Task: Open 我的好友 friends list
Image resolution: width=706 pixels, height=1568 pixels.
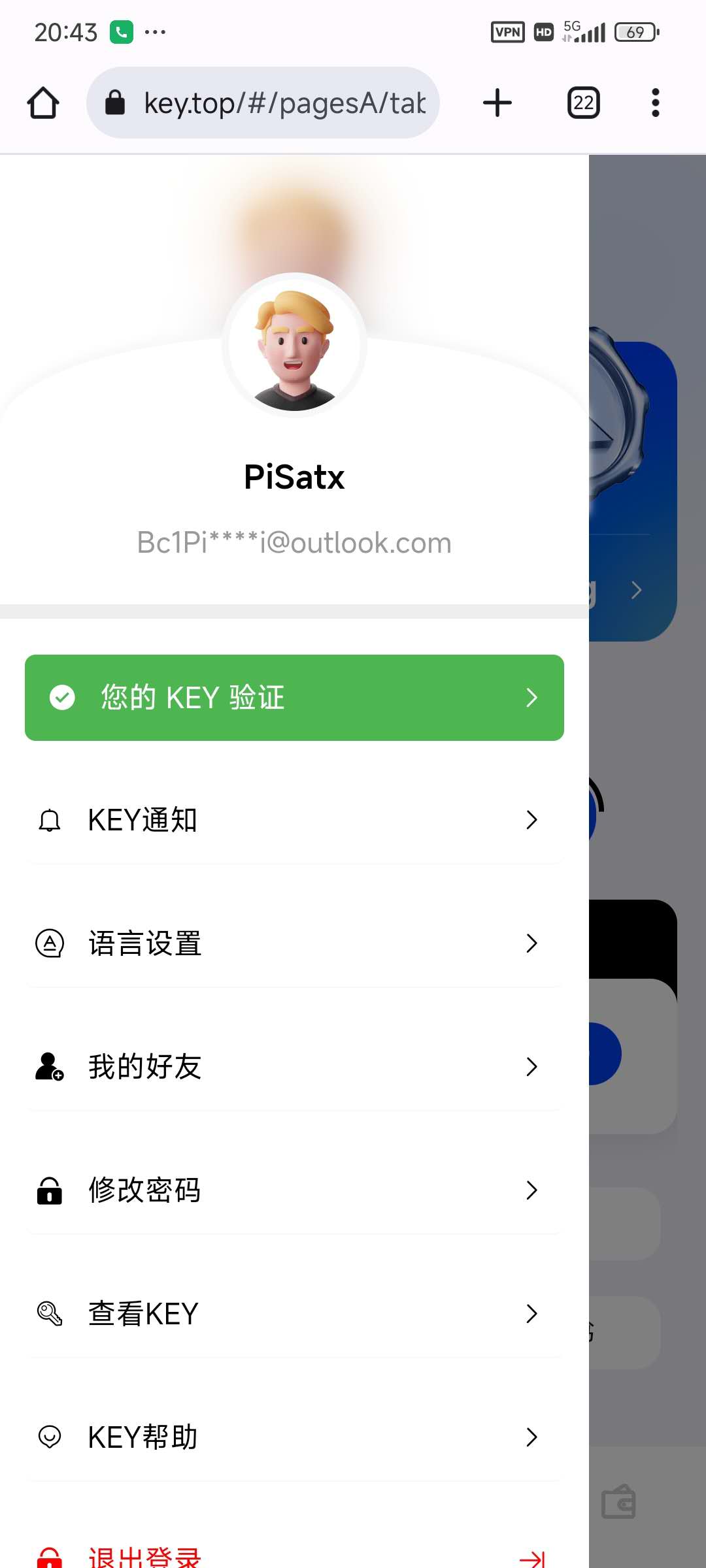Action: pos(294,1067)
